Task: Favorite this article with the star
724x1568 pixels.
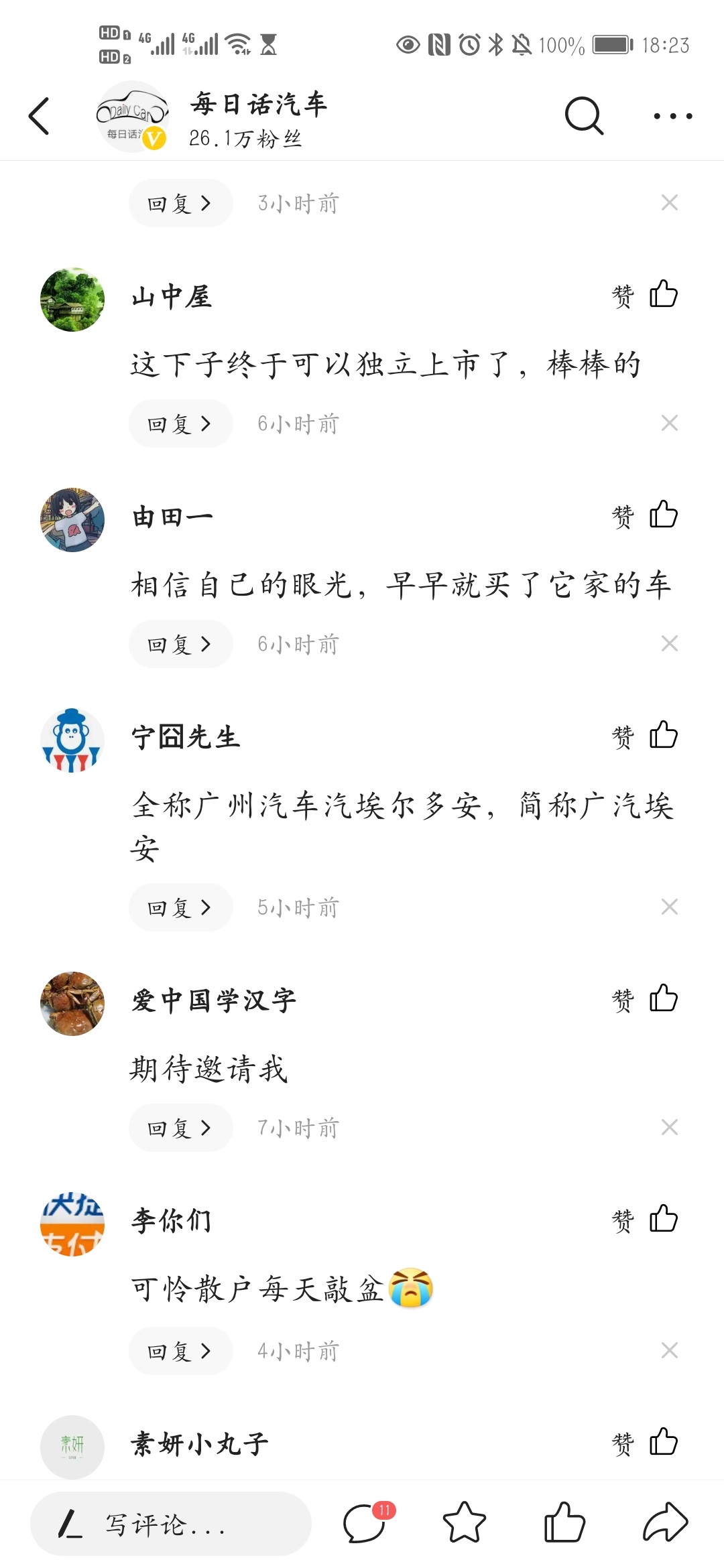Action: click(464, 1522)
